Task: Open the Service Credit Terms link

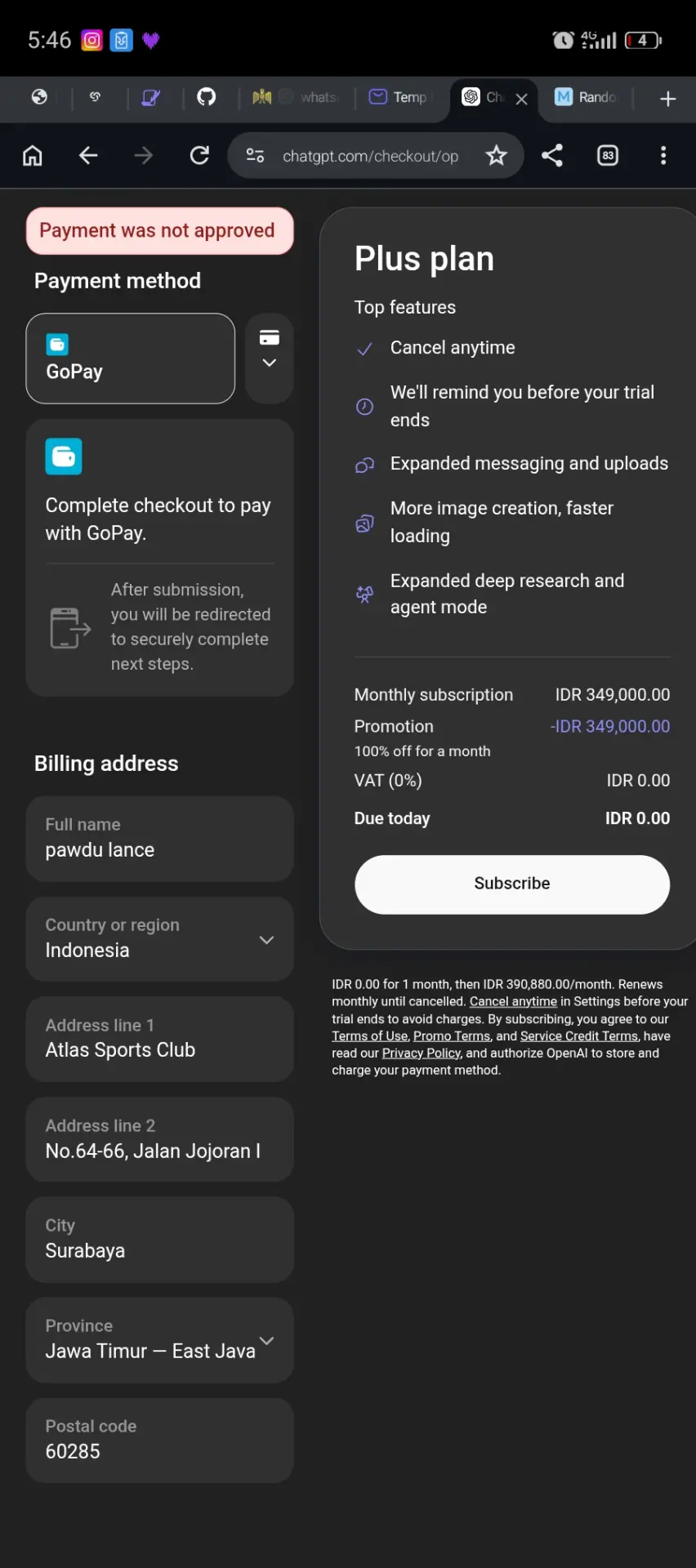Action: coord(579,1036)
